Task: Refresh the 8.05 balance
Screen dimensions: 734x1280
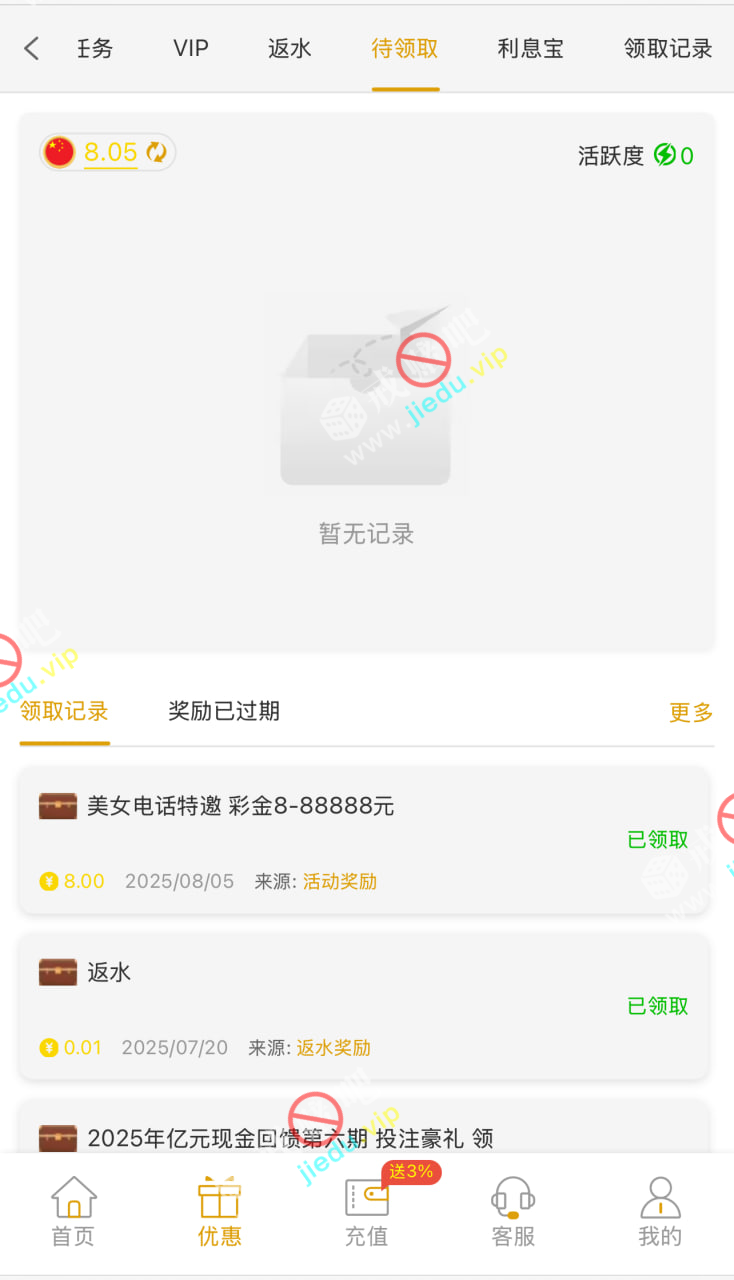Action: [157, 152]
